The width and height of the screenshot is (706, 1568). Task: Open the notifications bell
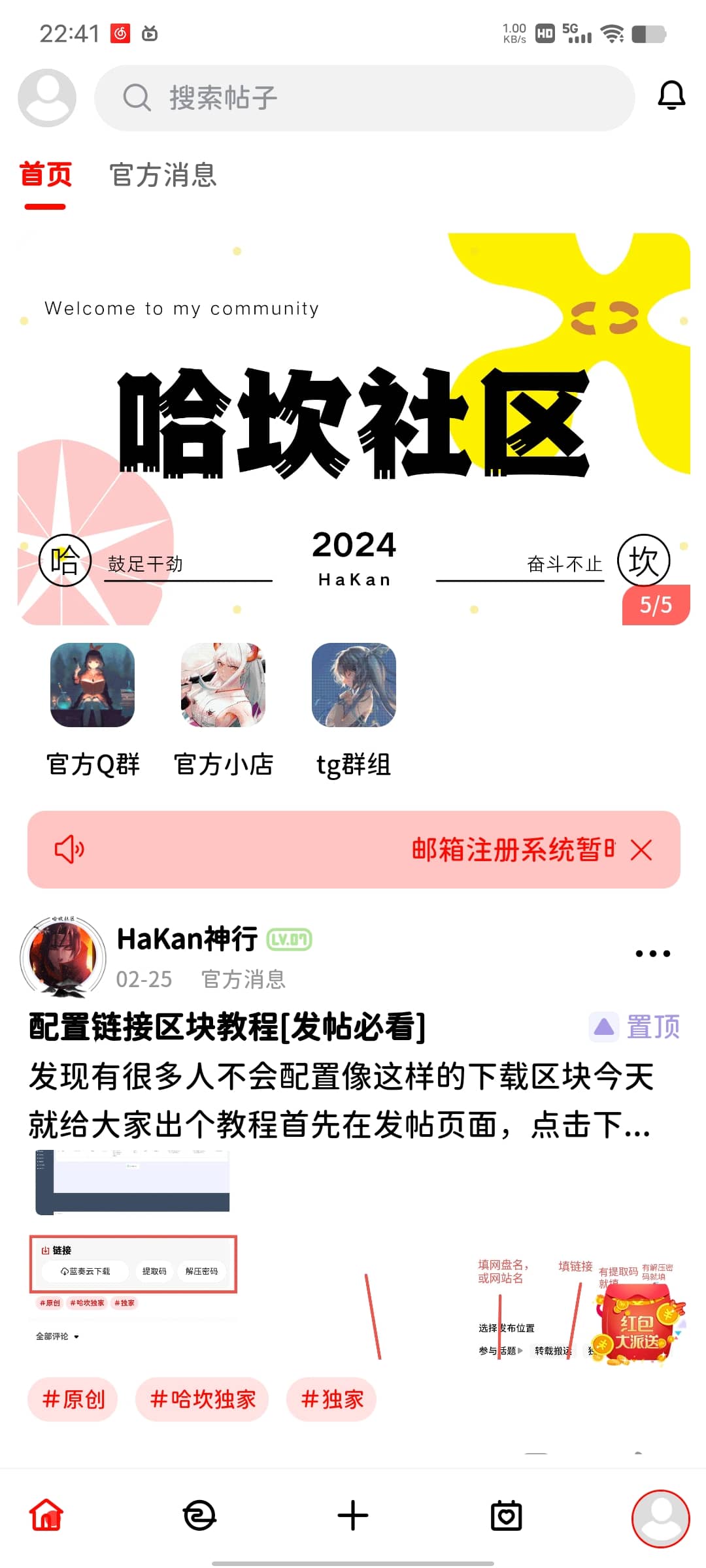coord(671,96)
